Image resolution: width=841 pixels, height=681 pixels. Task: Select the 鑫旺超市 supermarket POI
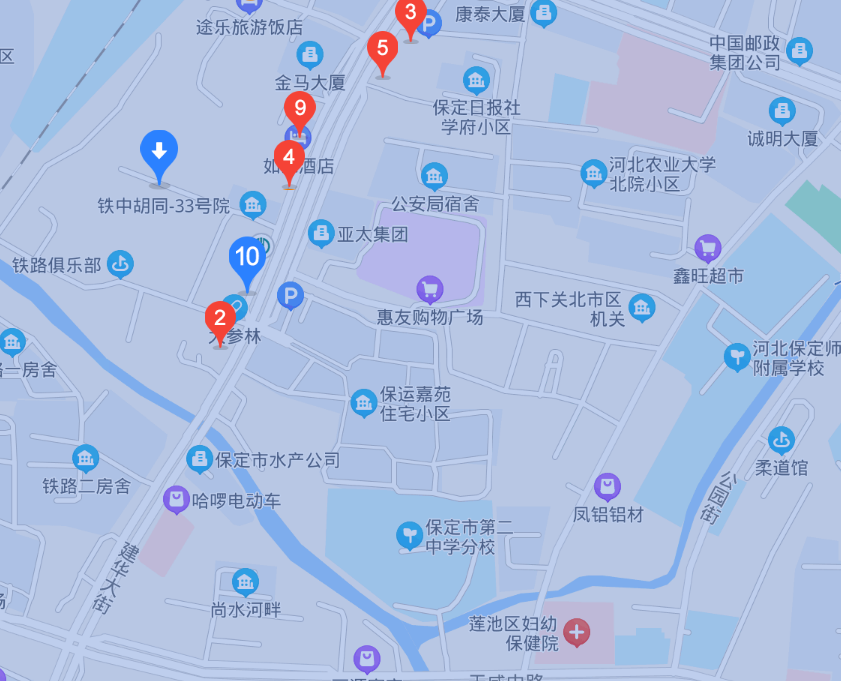pyautogui.click(x=708, y=248)
